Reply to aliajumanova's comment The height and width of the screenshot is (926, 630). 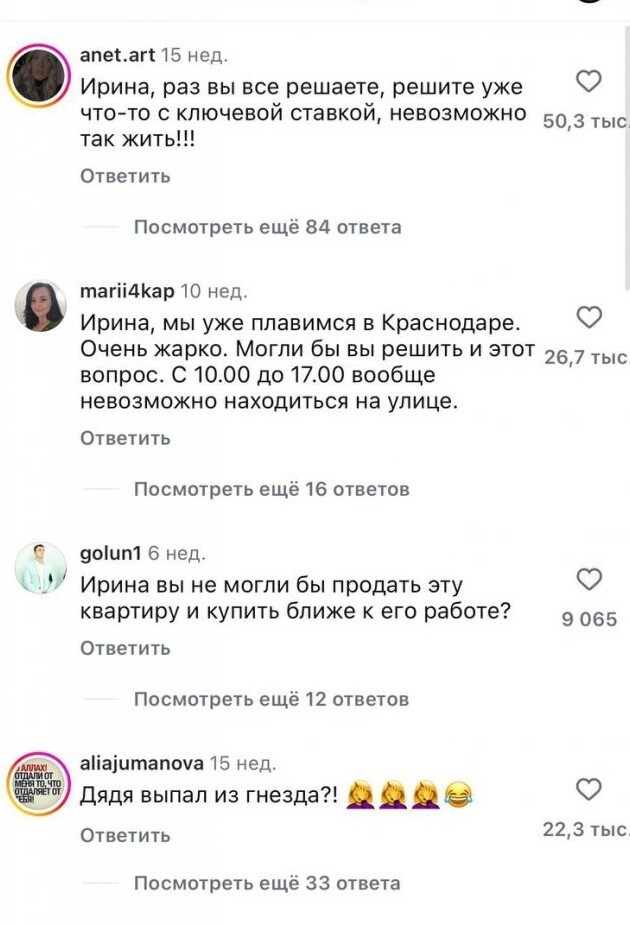pos(125,835)
